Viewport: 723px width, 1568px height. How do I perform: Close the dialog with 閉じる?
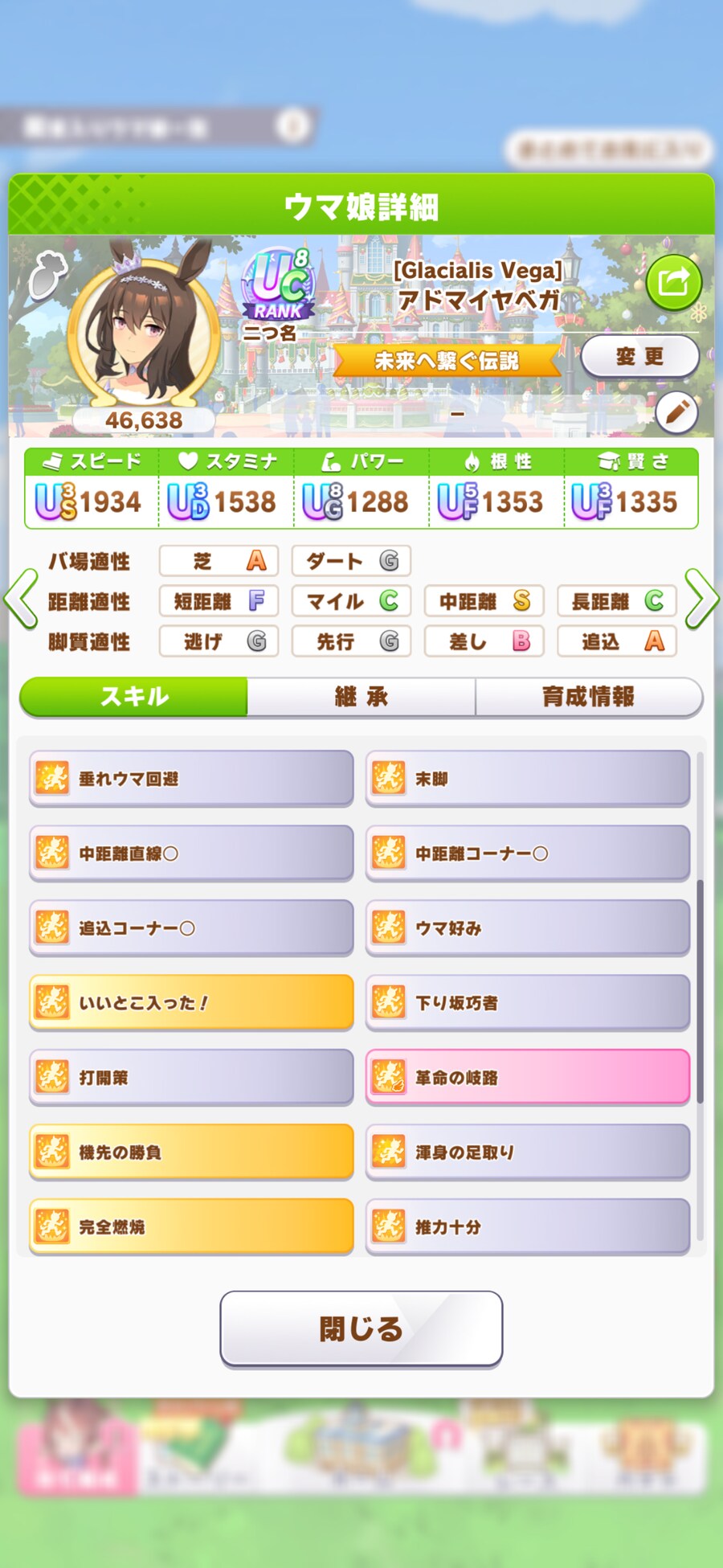pos(361,1329)
